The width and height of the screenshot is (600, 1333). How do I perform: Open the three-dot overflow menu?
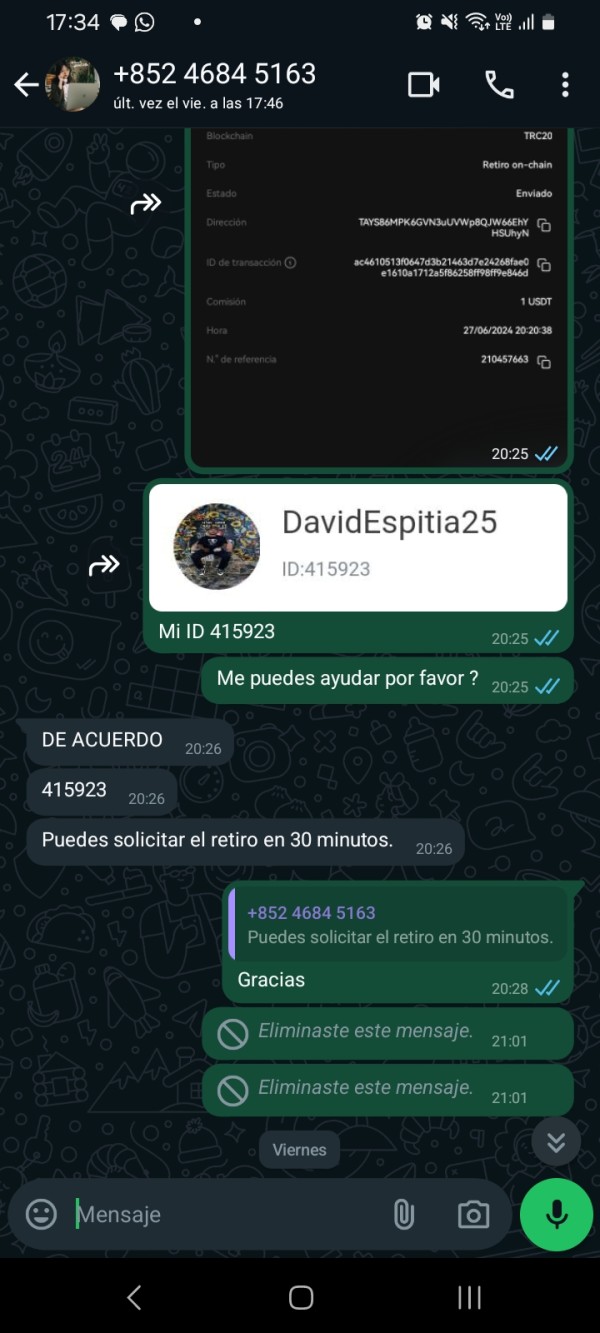(x=565, y=85)
